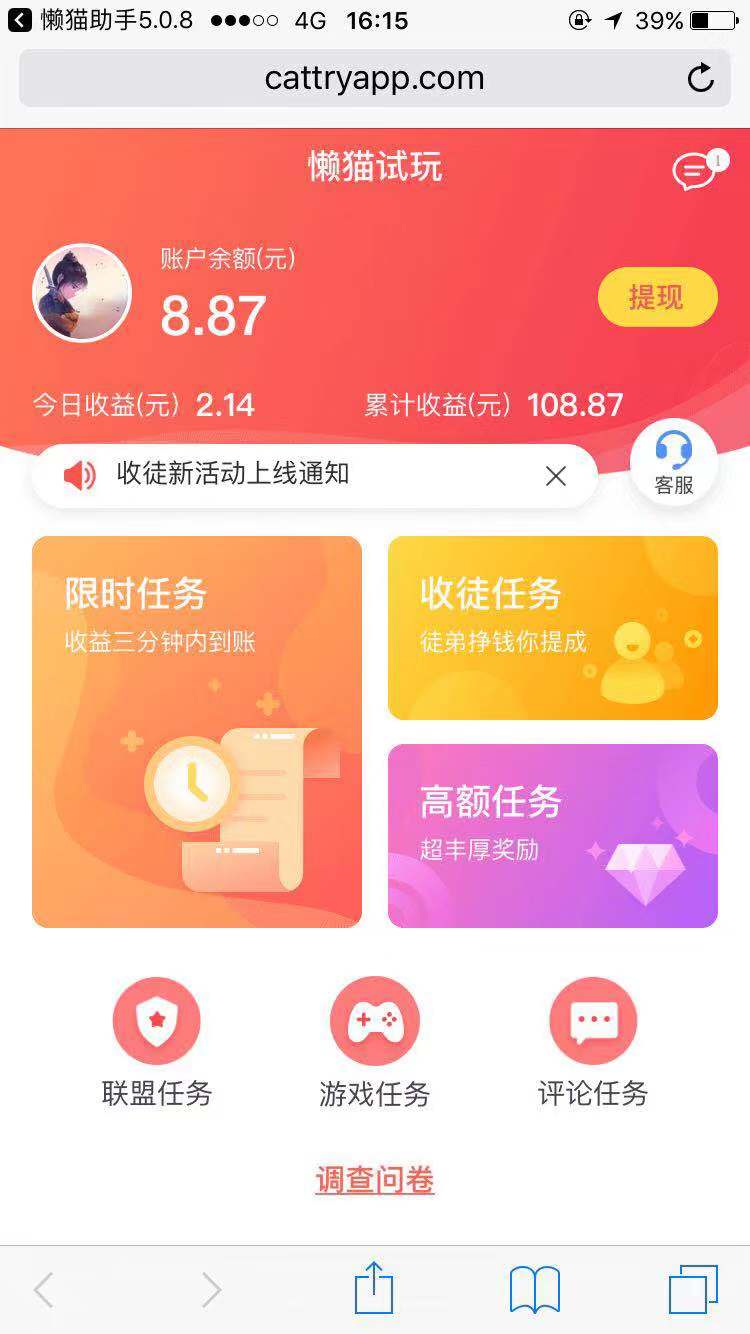Go to 联盟任务
Image resolution: width=750 pixels, height=1334 pixels.
pos(157,1042)
